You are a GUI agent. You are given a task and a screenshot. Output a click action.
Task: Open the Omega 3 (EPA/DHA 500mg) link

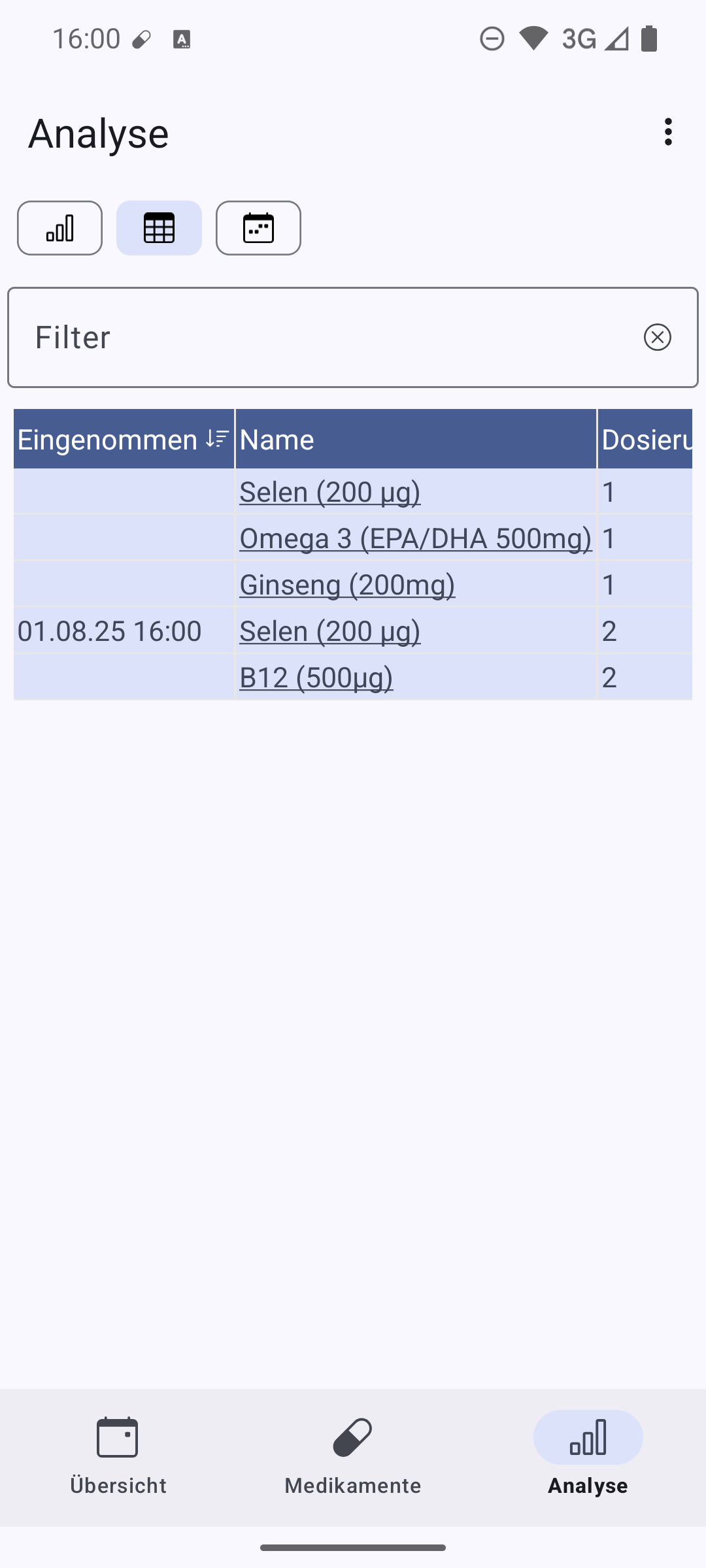click(x=415, y=538)
